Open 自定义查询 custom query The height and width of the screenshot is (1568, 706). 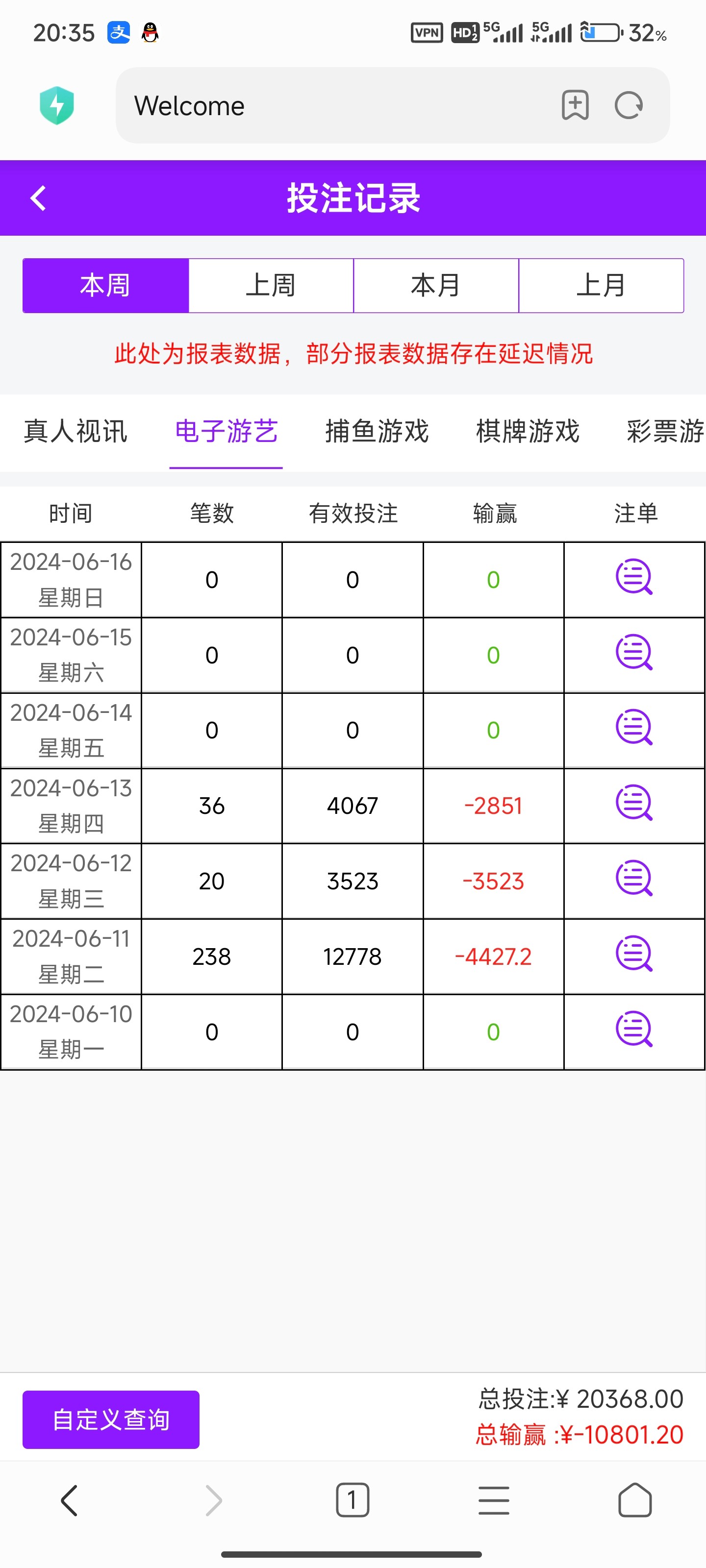tap(111, 1420)
